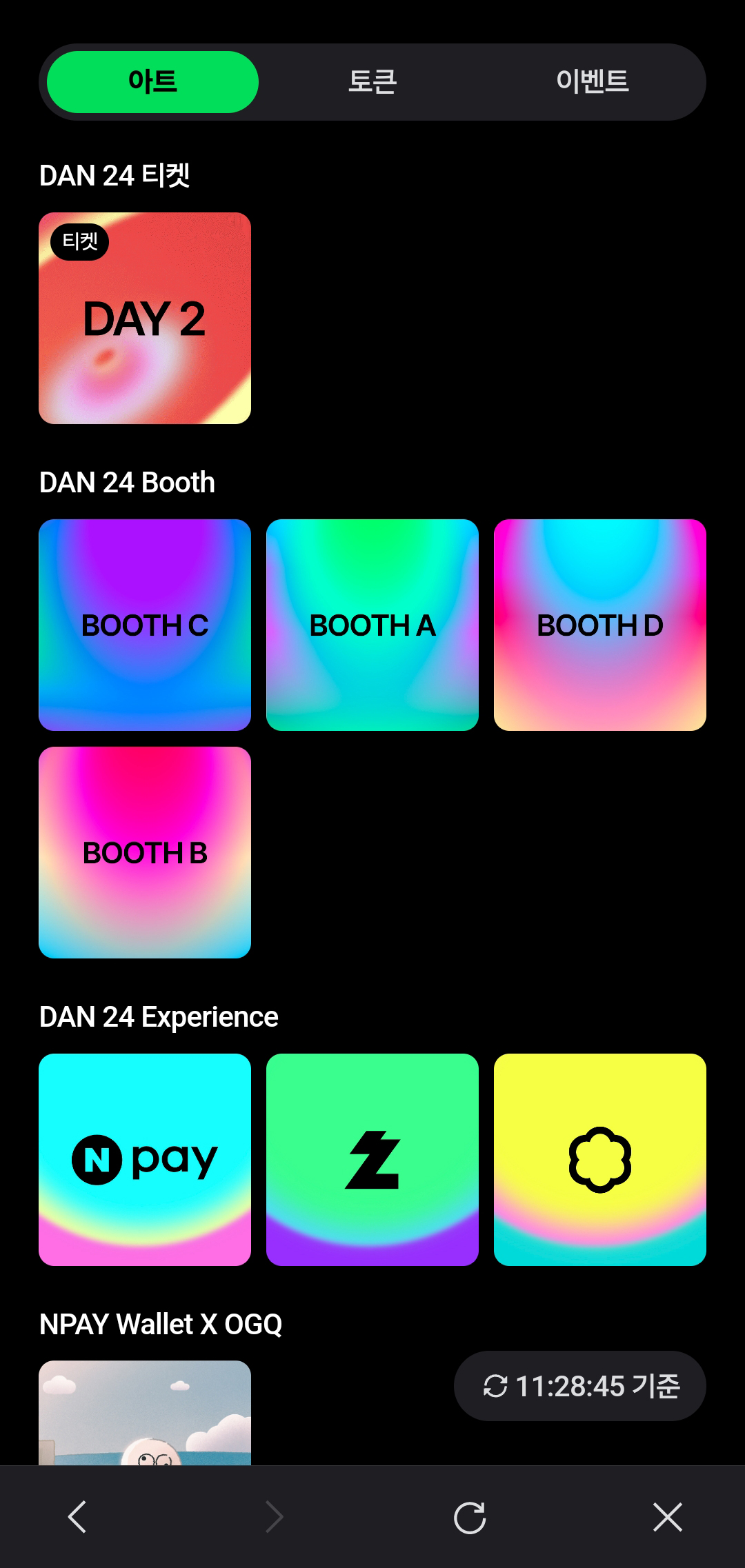Open the NPAY Wallet X OGQ artwork

[145, 1412]
